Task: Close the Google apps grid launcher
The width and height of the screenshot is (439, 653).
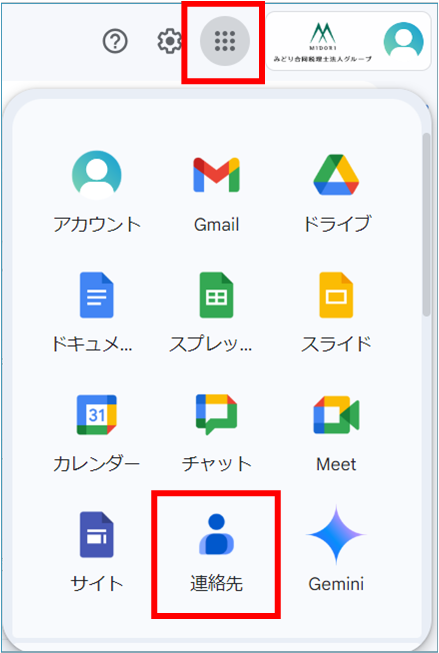Action: click(x=225, y=41)
